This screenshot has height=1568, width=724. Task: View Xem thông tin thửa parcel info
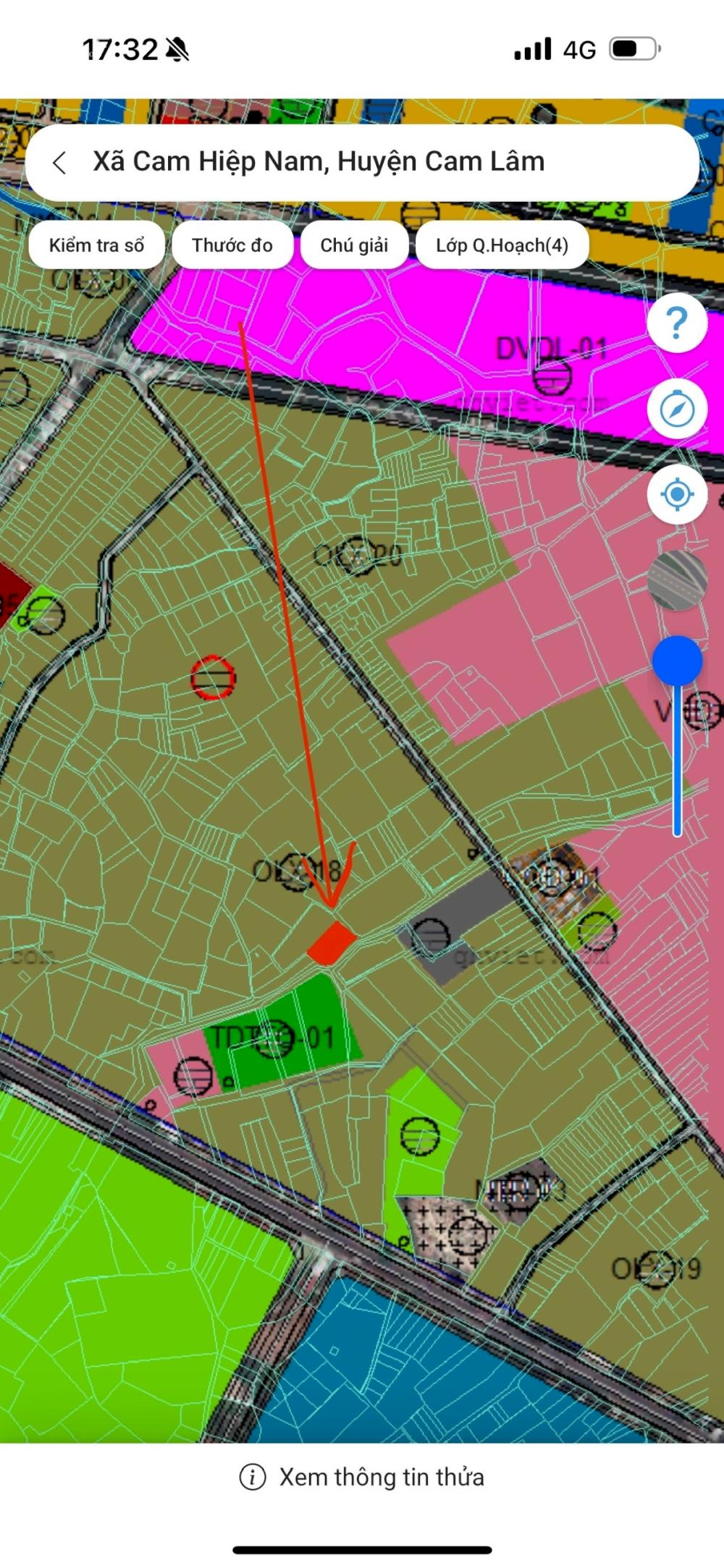click(x=362, y=1477)
